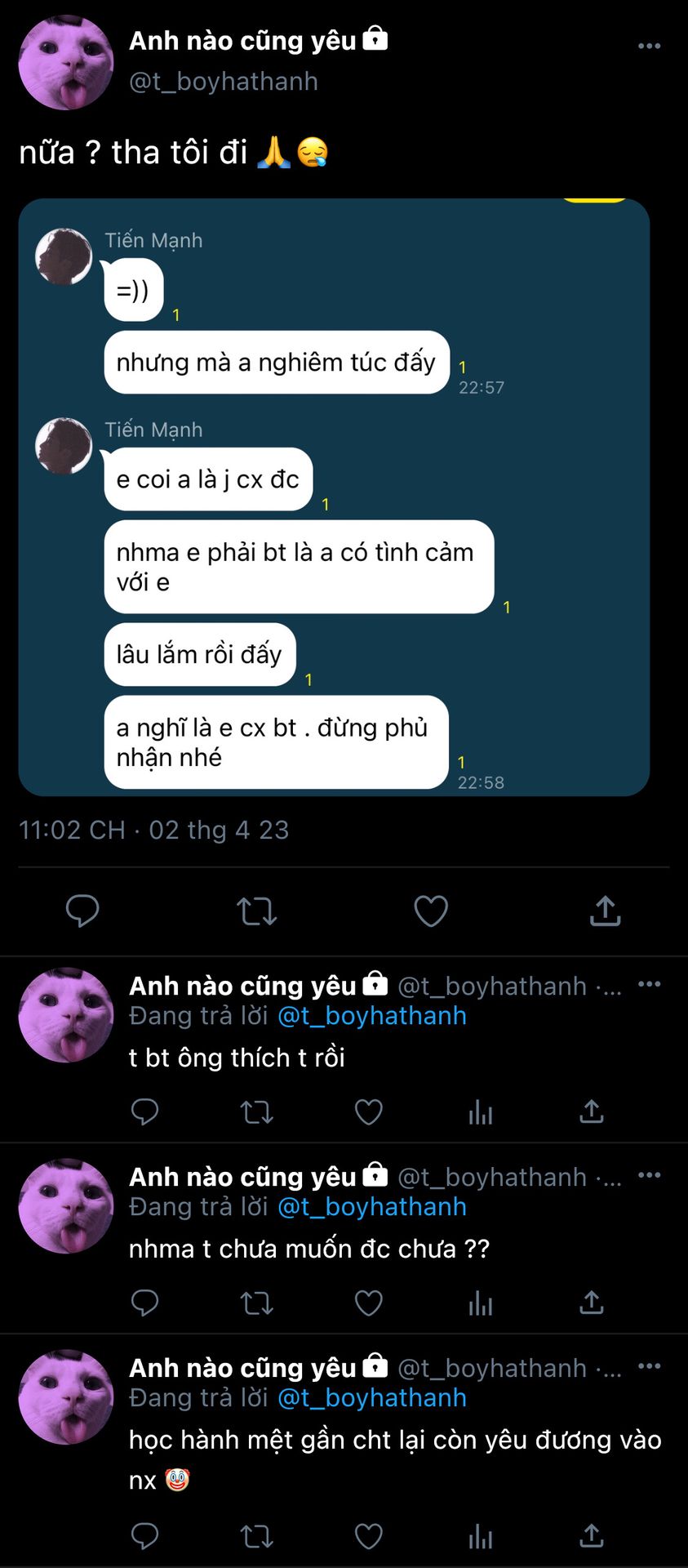
Task: Like the reply "t bt ông thích t rồi"
Action: [368, 1111]
